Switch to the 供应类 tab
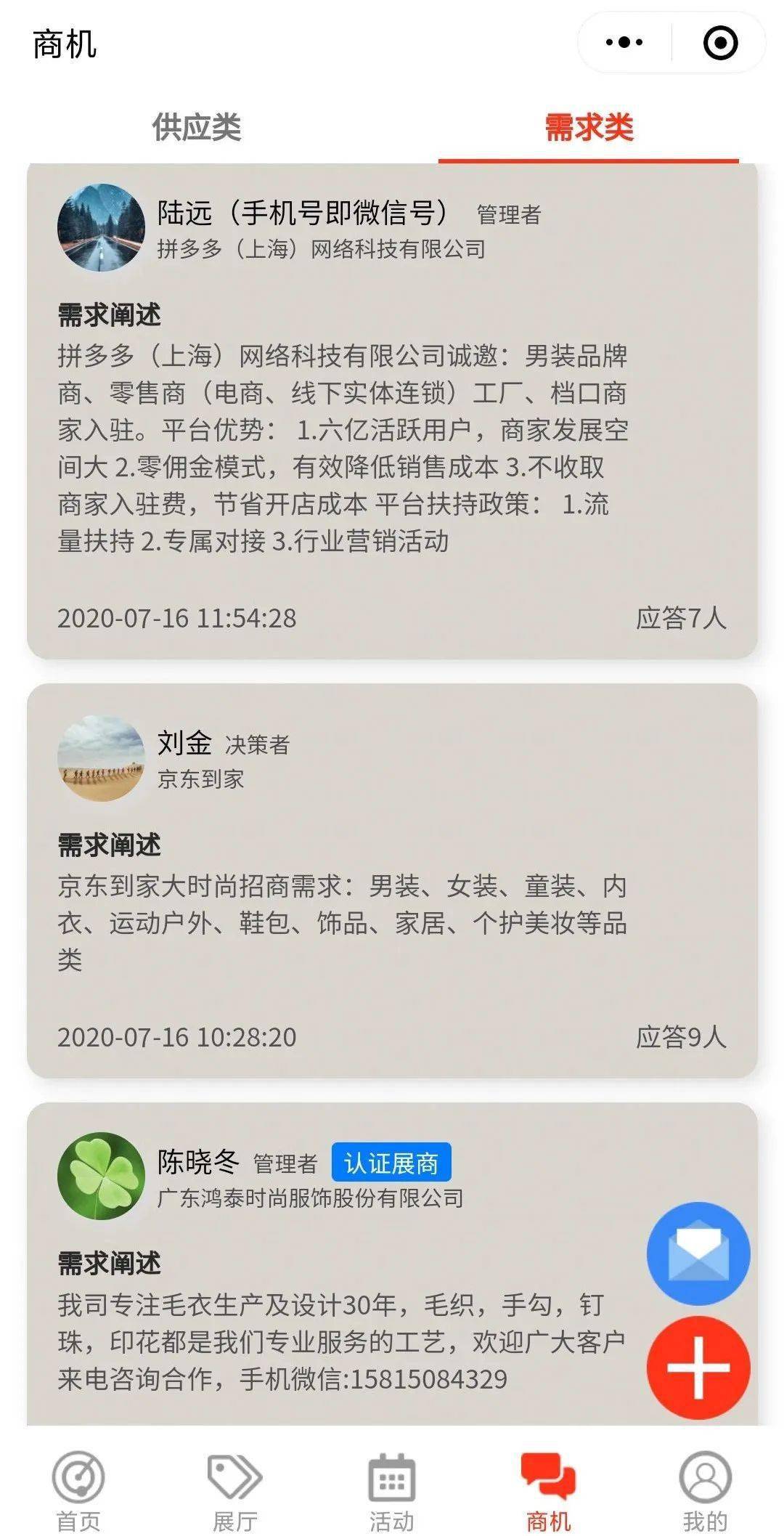The height and width of the screenshot is (1536, 784). (197, 128)
